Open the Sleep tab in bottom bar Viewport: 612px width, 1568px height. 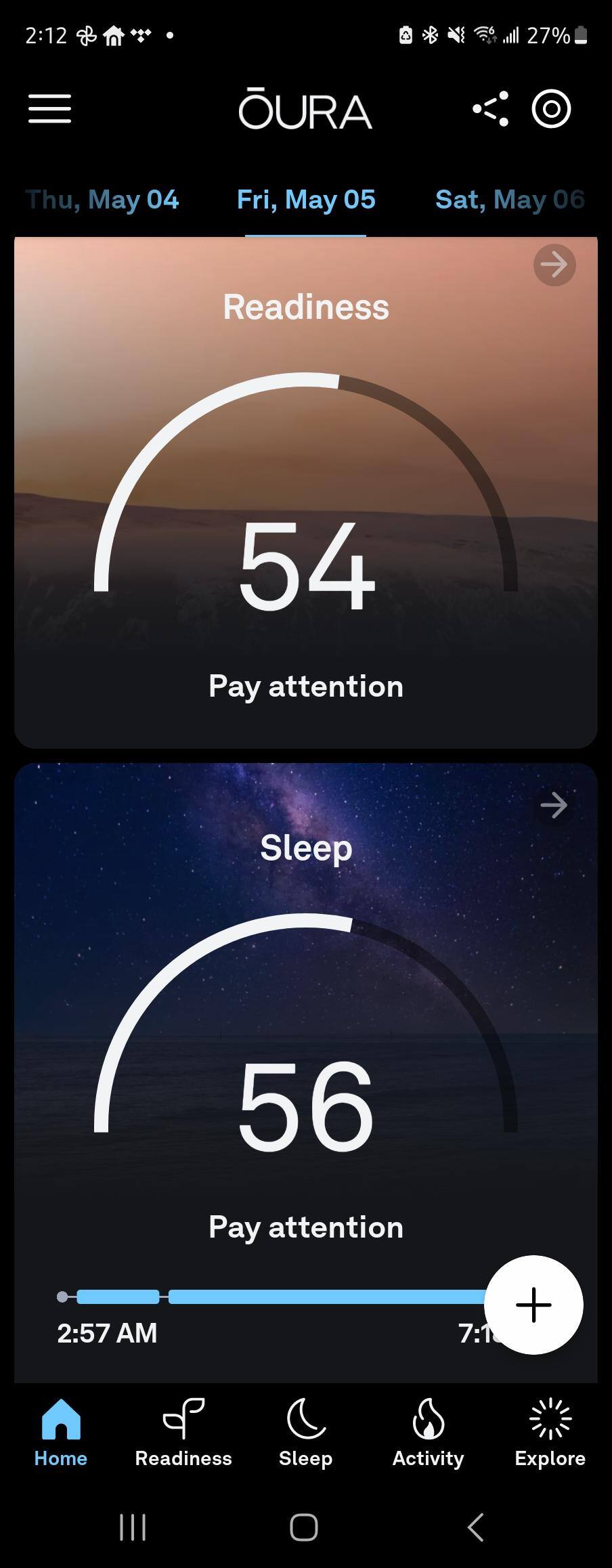306,1433
